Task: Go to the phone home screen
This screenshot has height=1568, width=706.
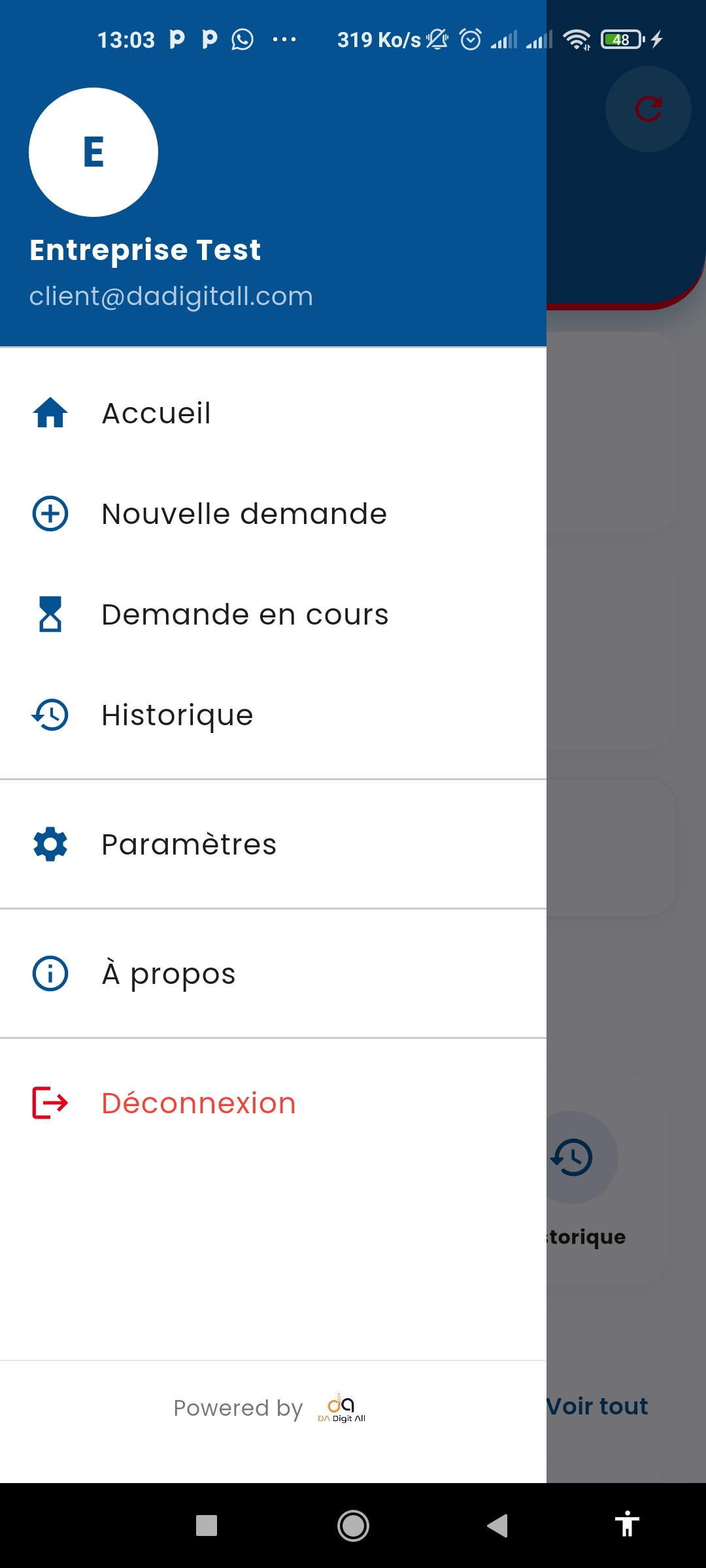Action: [x=353, y=1526]
